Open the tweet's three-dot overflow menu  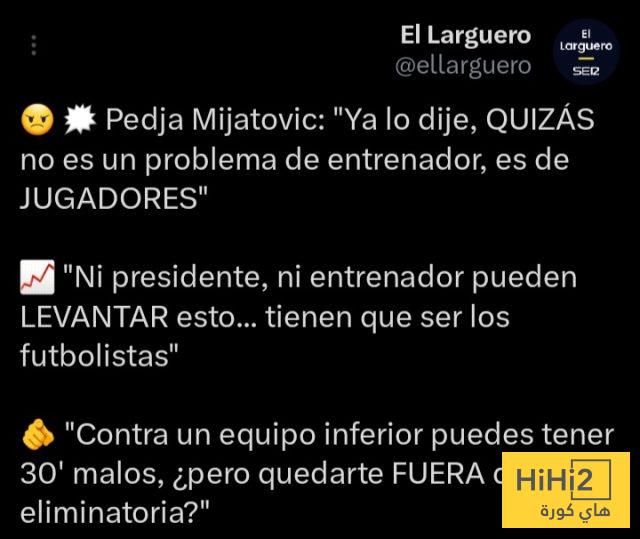(34, 46)
